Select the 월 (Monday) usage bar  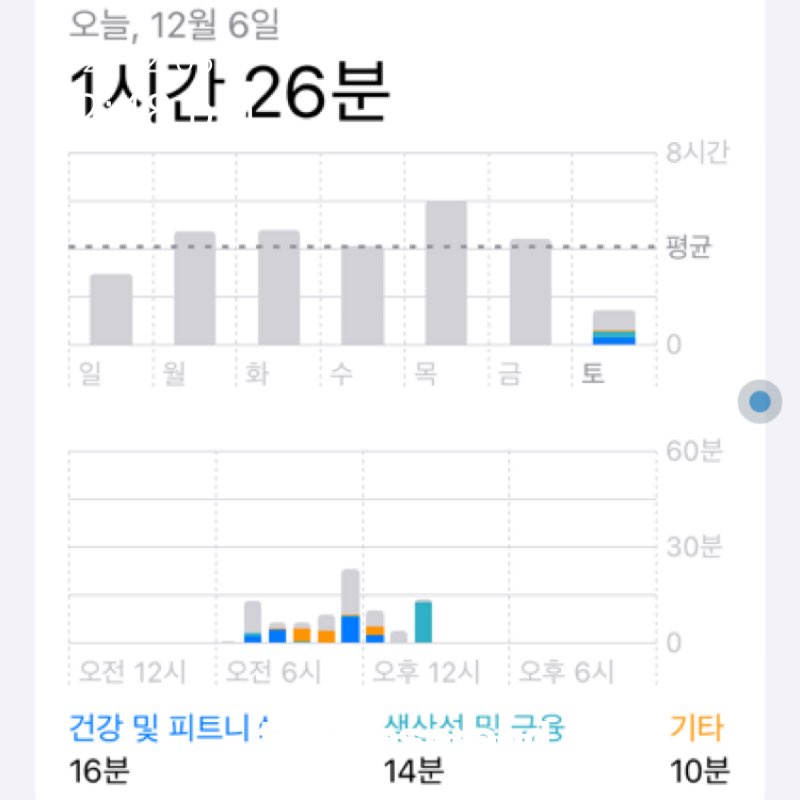(195, 289)
